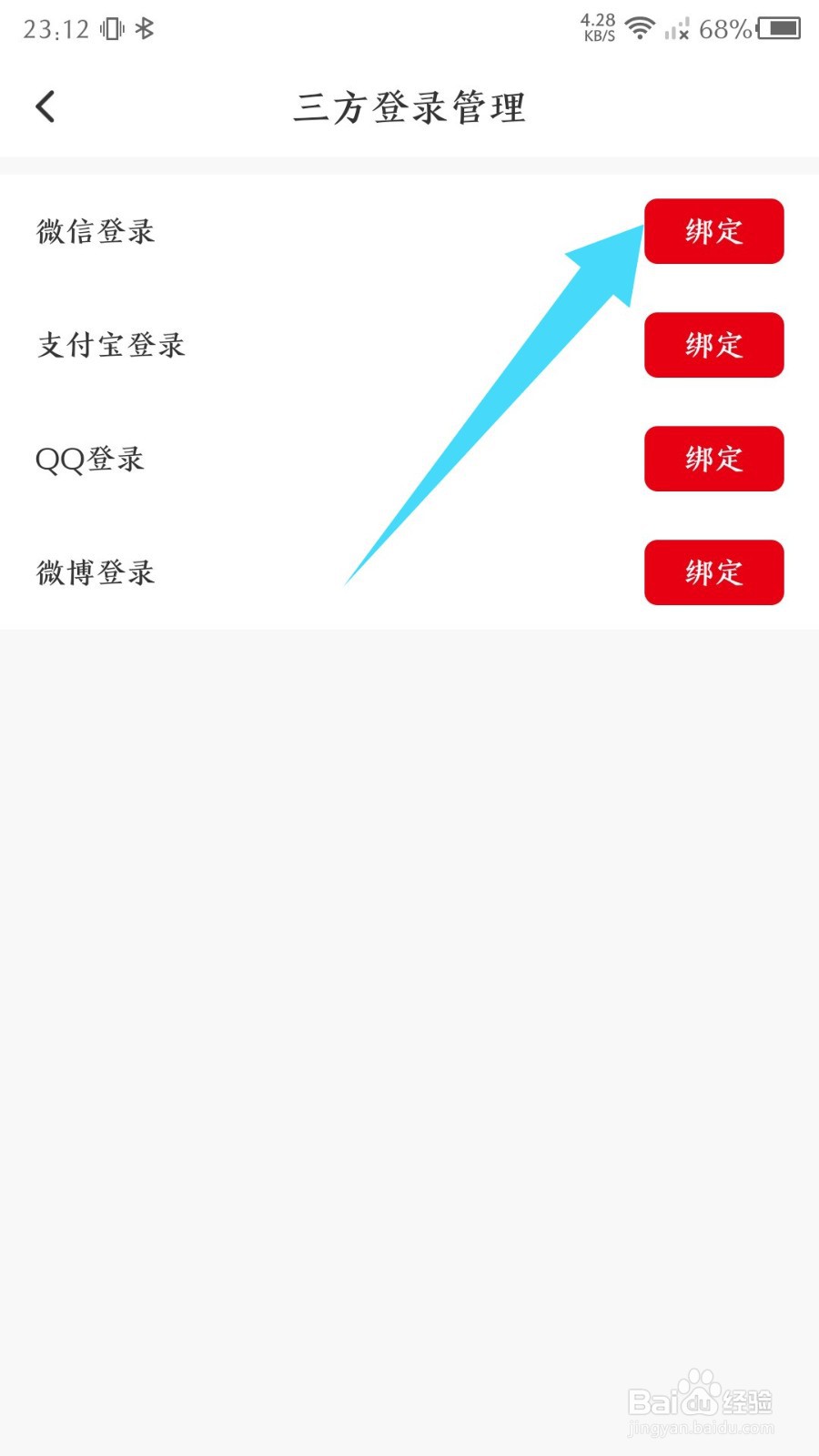Viewport: 819px width, 1456px height.
Task: Tap the network speed indicator showing 4.28 KB/S
Action: coord(597,26)
